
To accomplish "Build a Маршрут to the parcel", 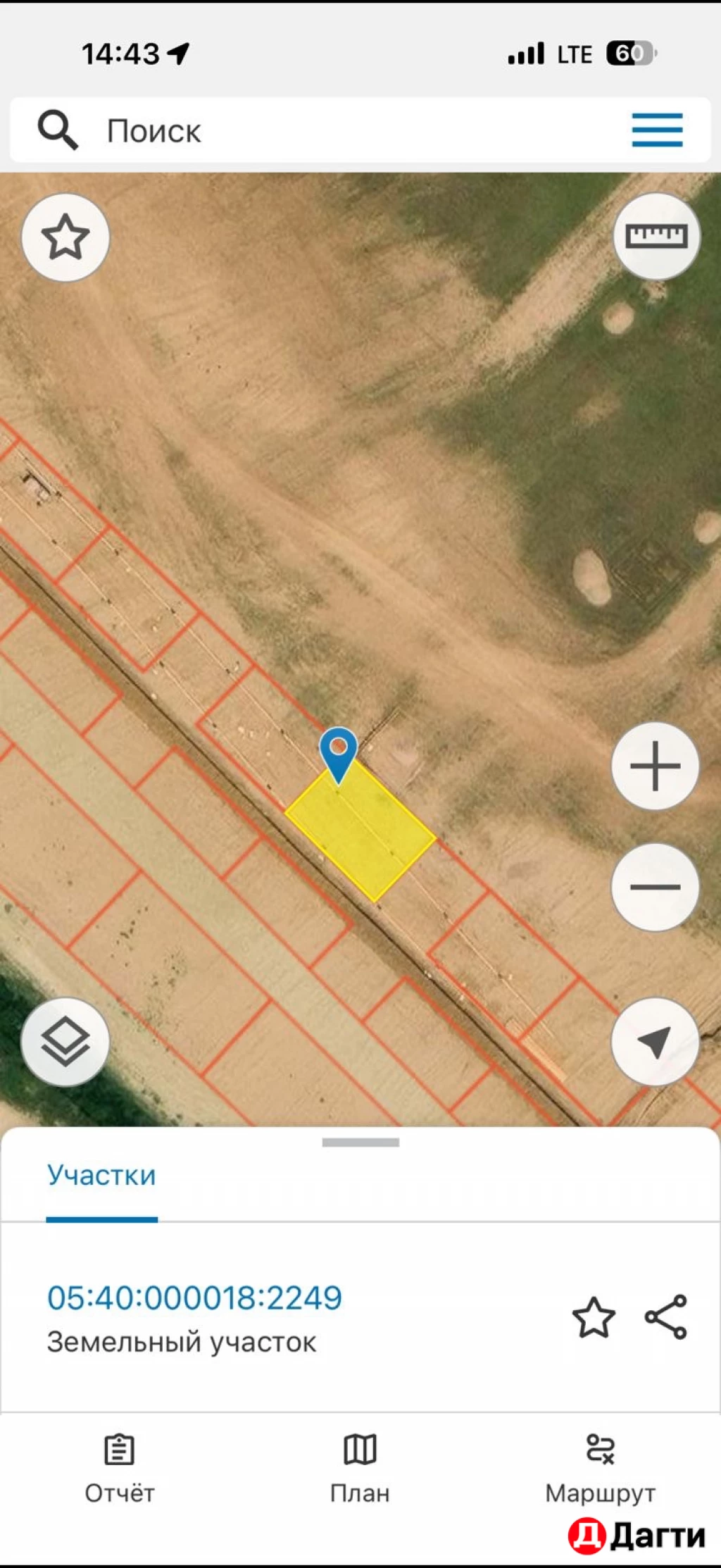I will click(600, 1469).
